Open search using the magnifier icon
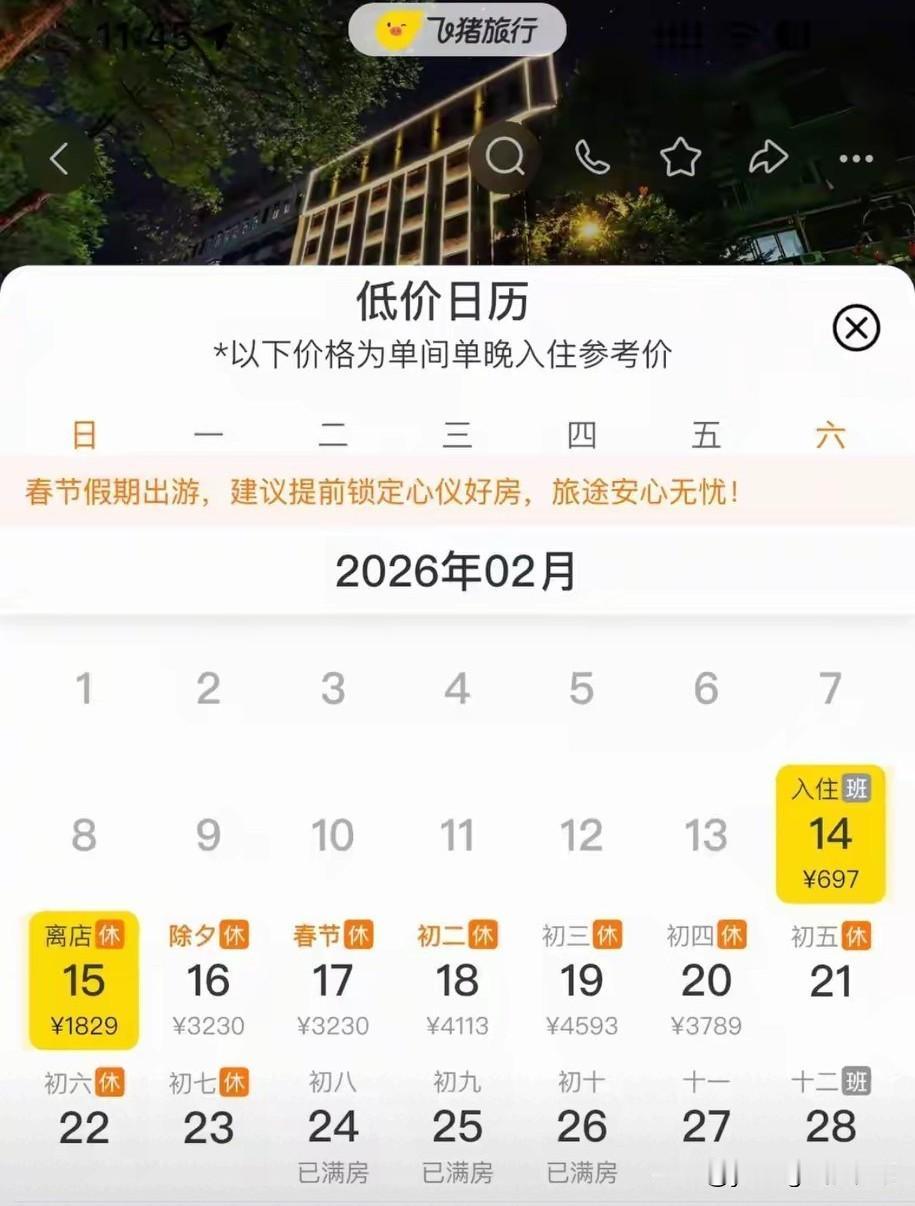Screen dimensions: 915x1206 click(506, 157)
